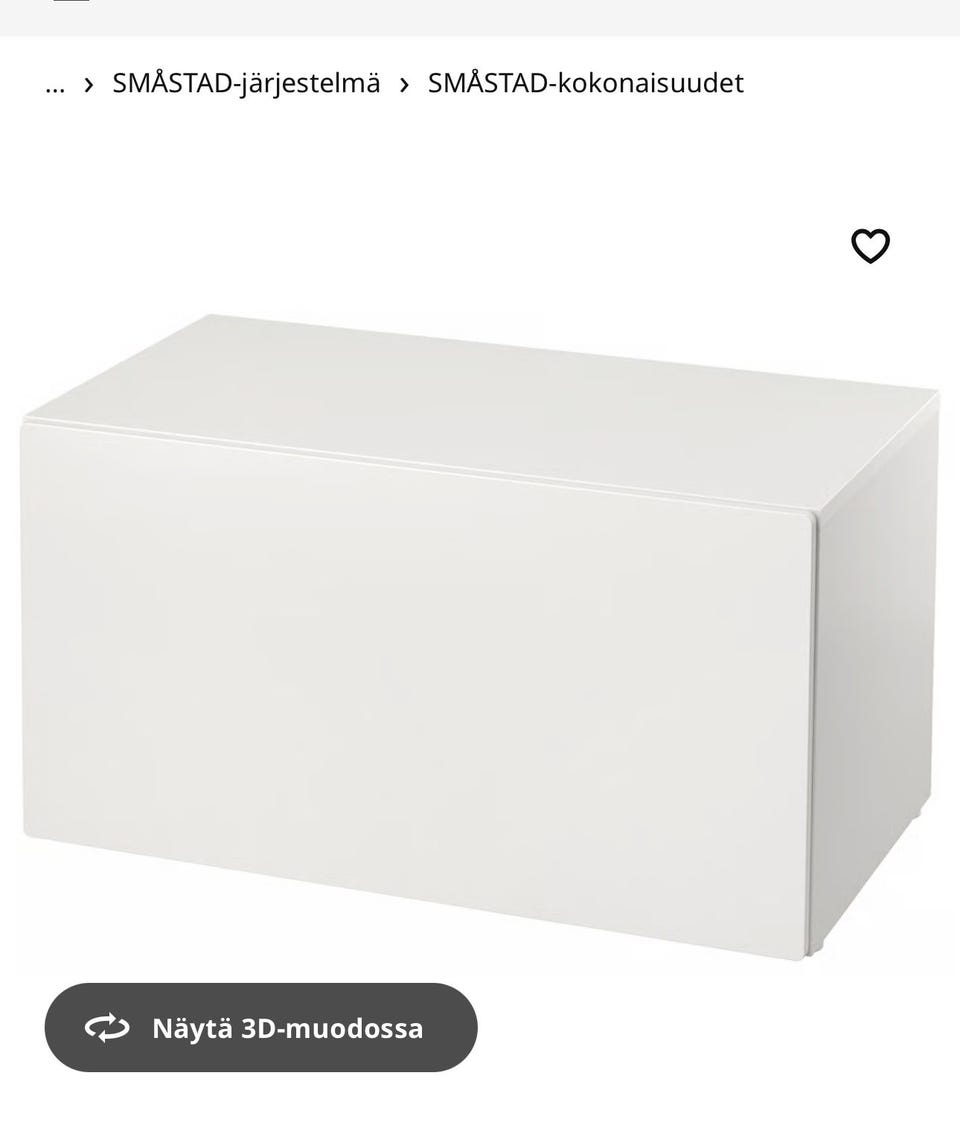Save the product with the heart icon

870,246
